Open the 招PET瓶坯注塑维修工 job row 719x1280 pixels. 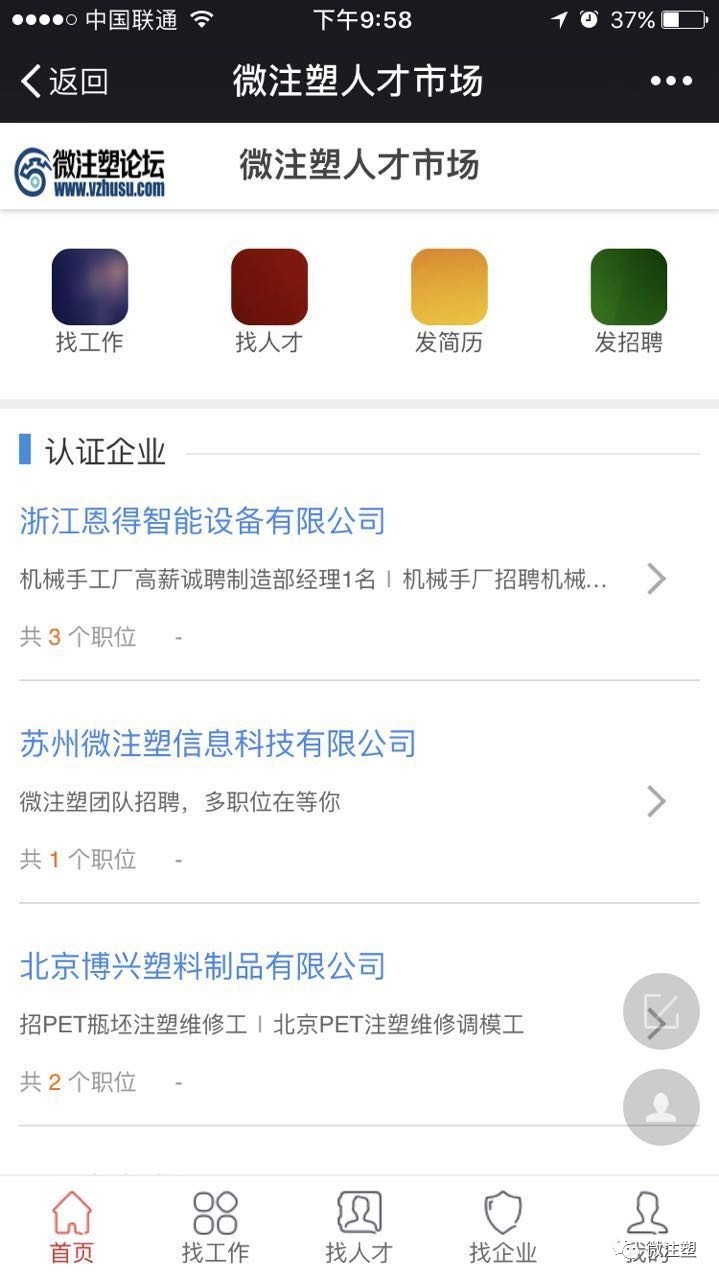(x=300, y=1024)
